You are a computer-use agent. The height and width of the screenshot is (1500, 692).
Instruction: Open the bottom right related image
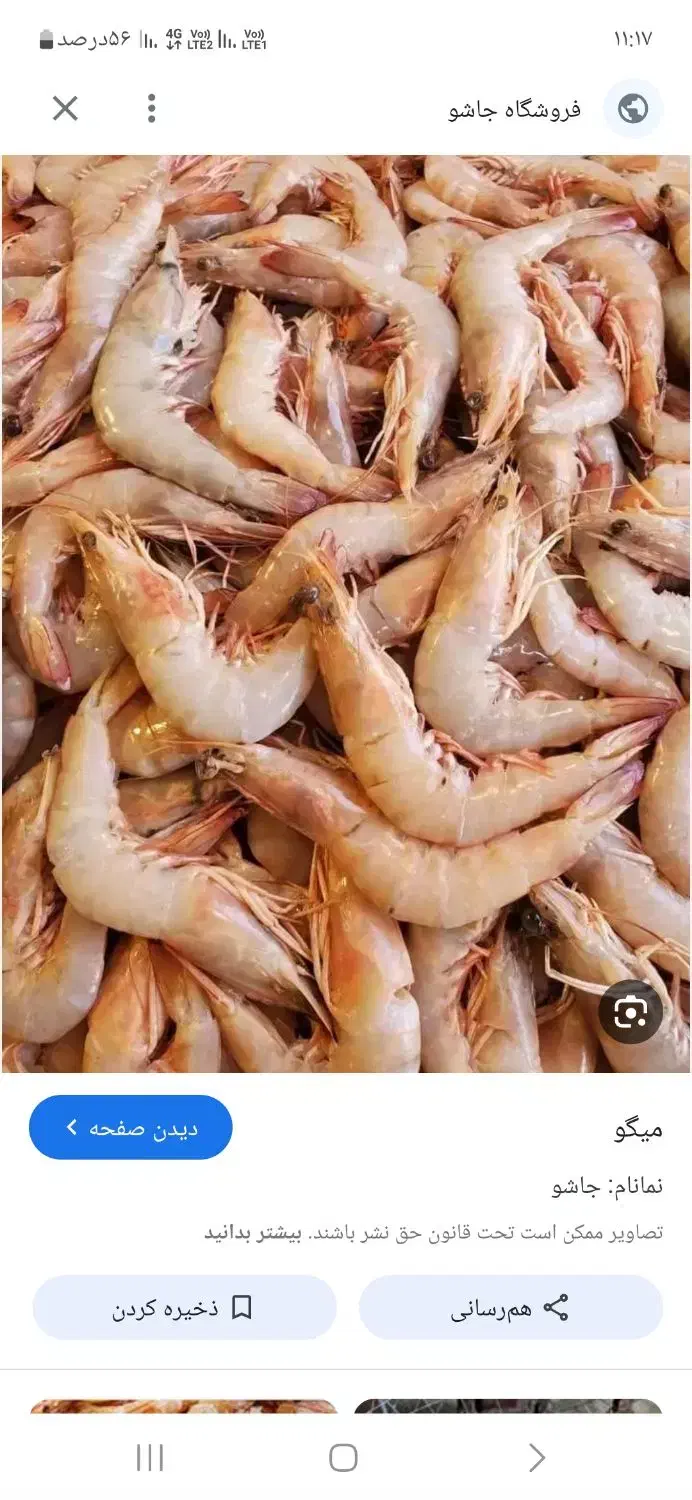(x=508, y=1406)
